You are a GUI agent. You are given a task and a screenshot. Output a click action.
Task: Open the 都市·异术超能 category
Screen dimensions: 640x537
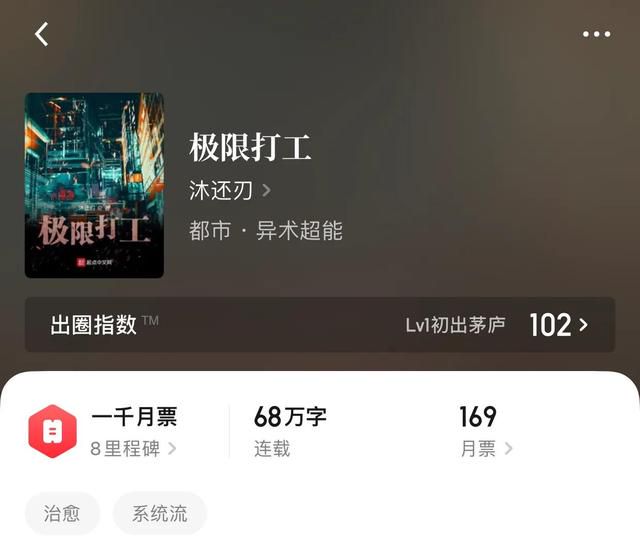point(266,231)
